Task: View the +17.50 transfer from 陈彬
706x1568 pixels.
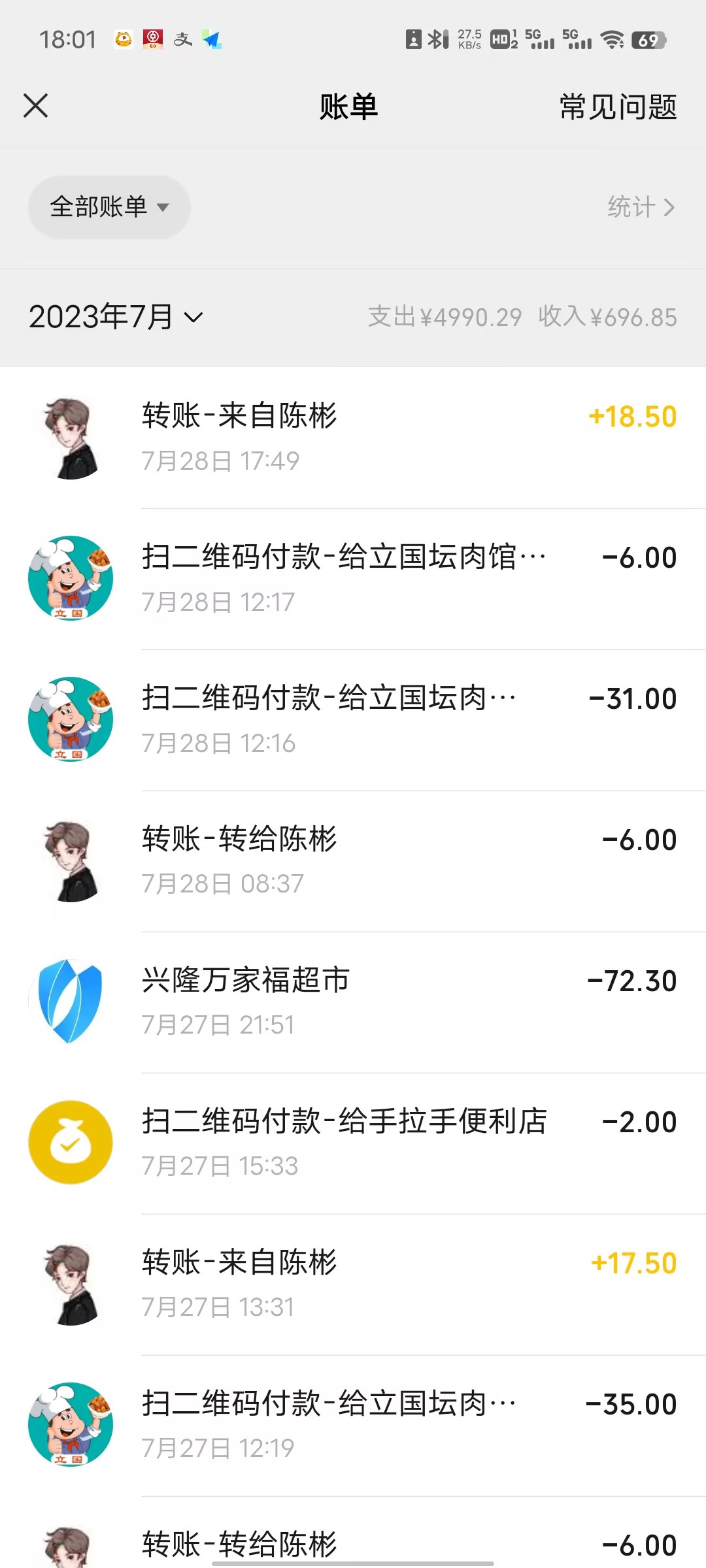Action: (353, 1284)
